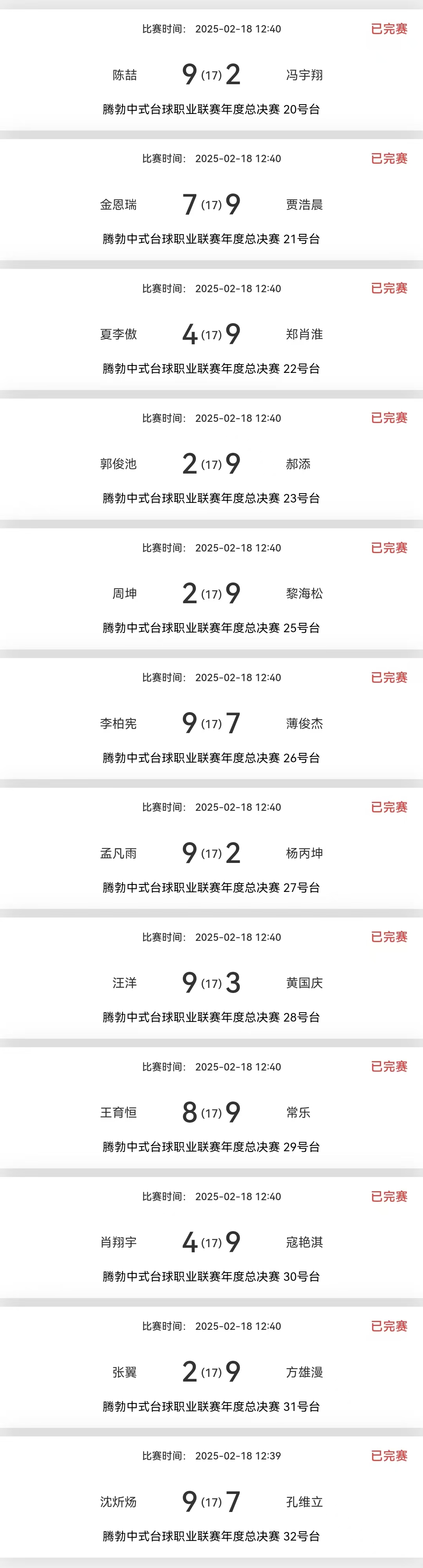The height and width of the screenshot is (1568, 423).
Task: Open the 陈喆 vs 冯宇翔 match card
Action: pos(211,75)
